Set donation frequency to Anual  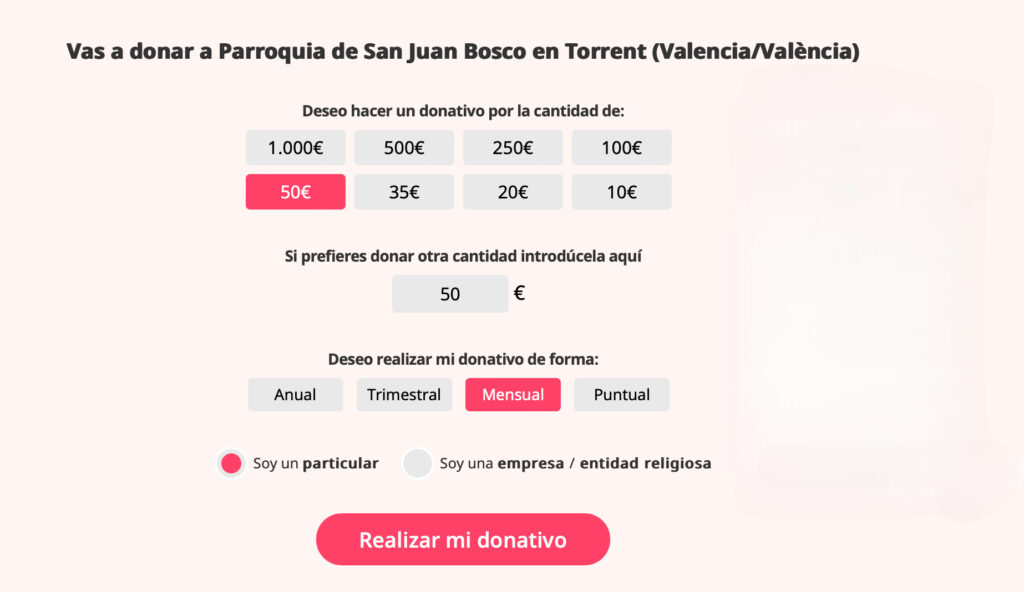[x=295, y=395]
